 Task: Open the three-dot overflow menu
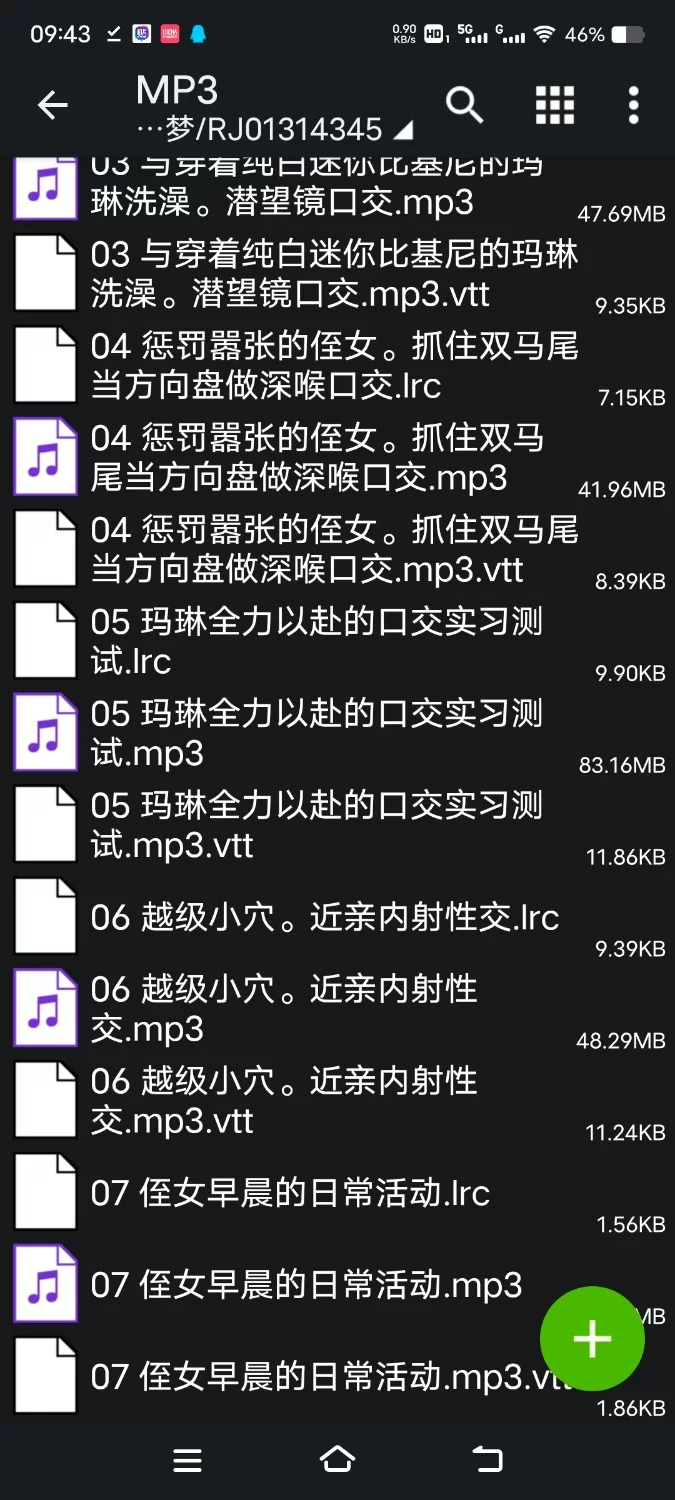click(633, 105)
